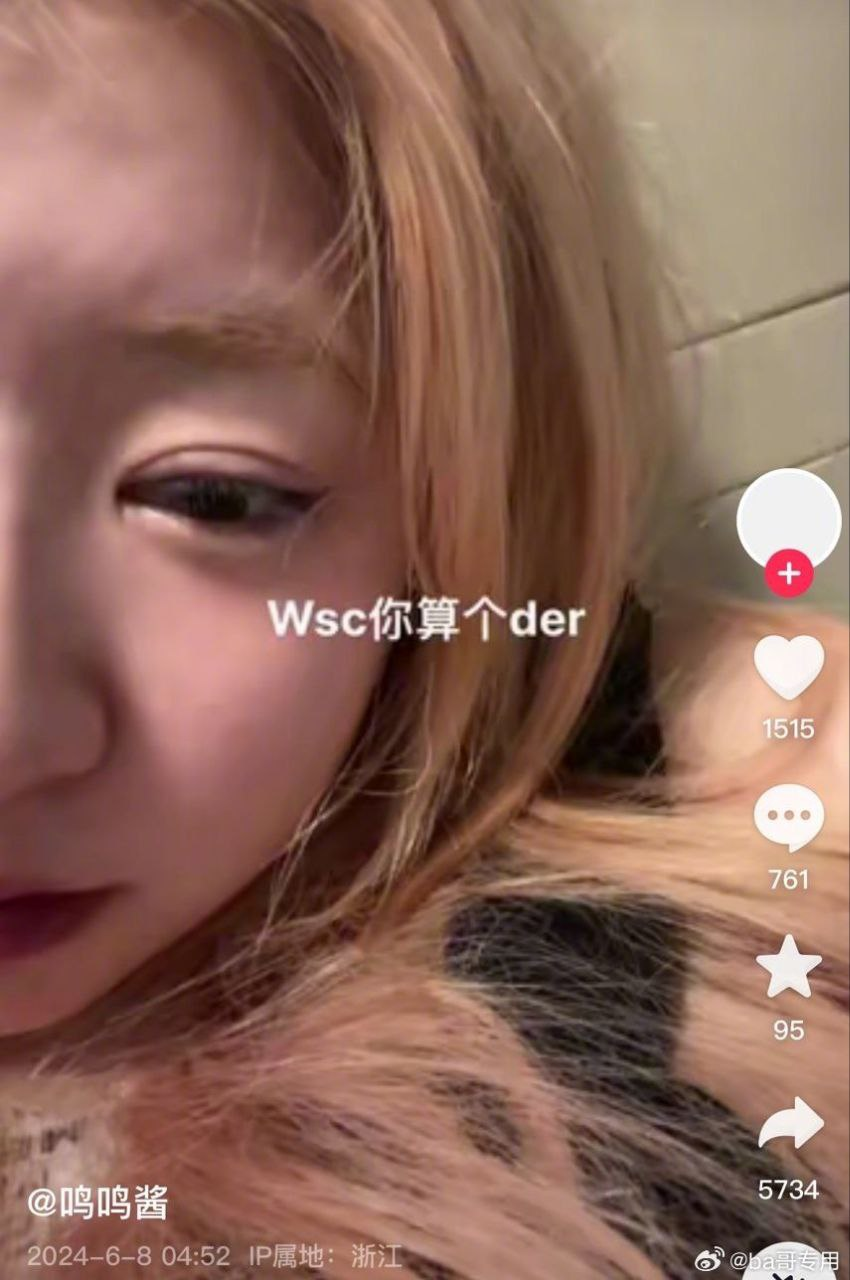
Task: Add the video to favorites with the star
Action: tap(788, 968)
